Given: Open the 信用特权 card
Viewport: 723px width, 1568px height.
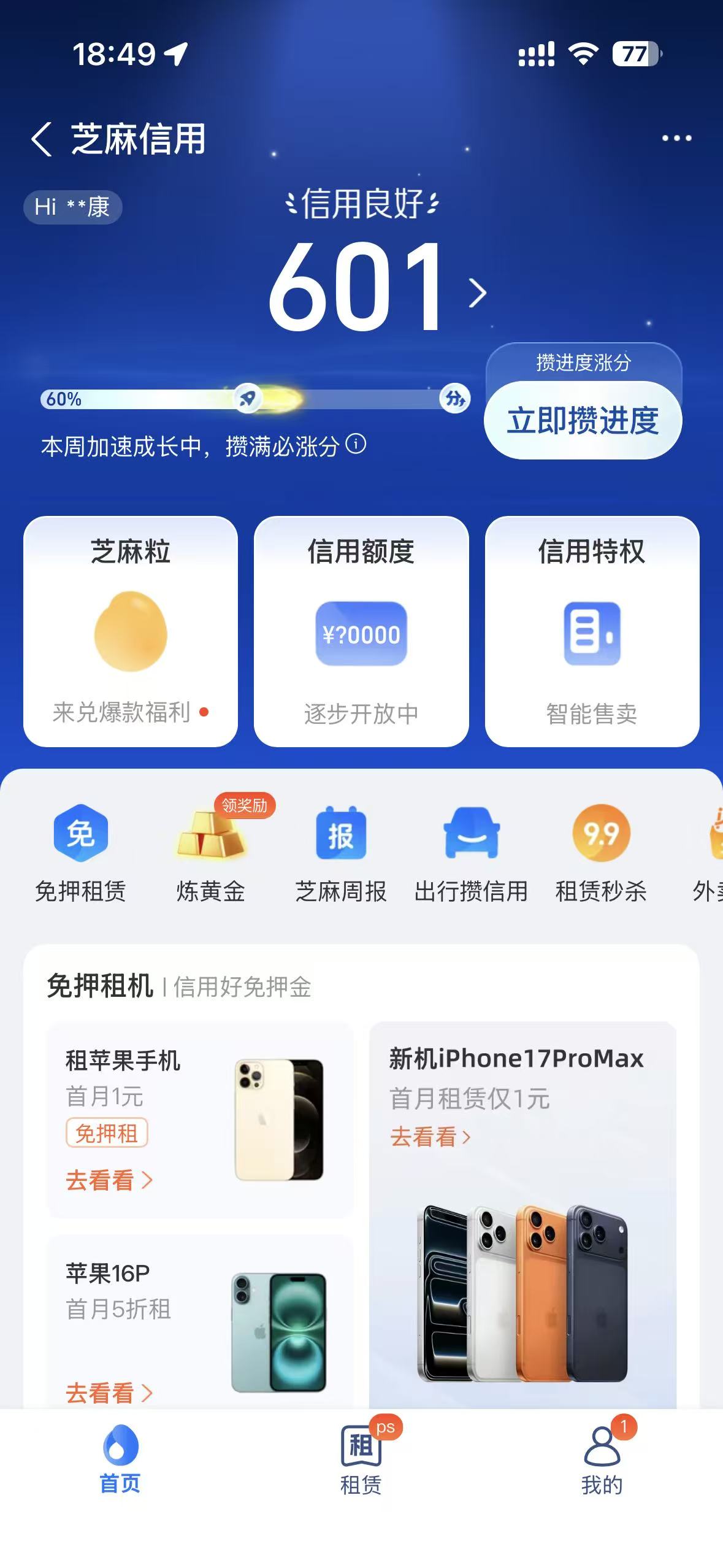Looking at the screenshot, I should tap(592, 631).
